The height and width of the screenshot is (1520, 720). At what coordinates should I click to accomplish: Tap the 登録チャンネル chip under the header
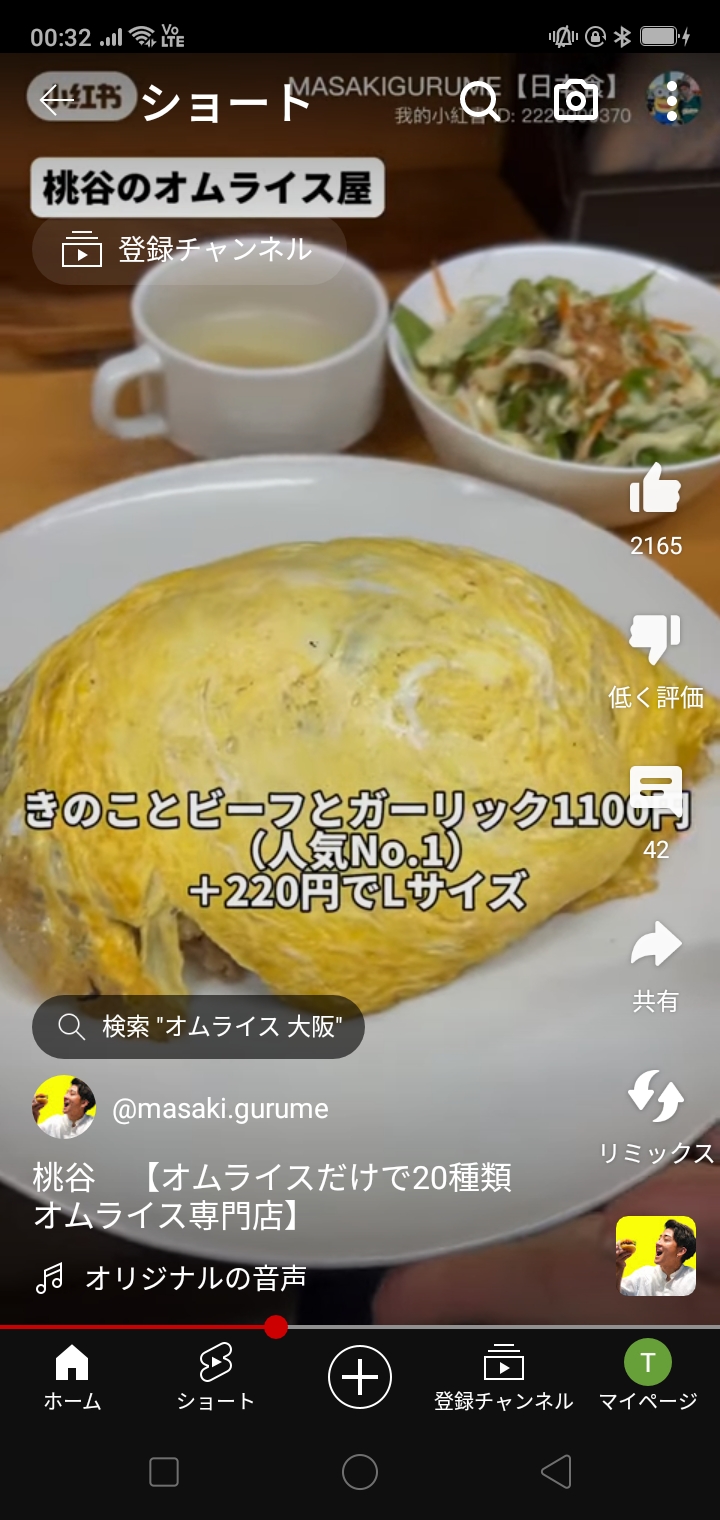click(189, 250)
